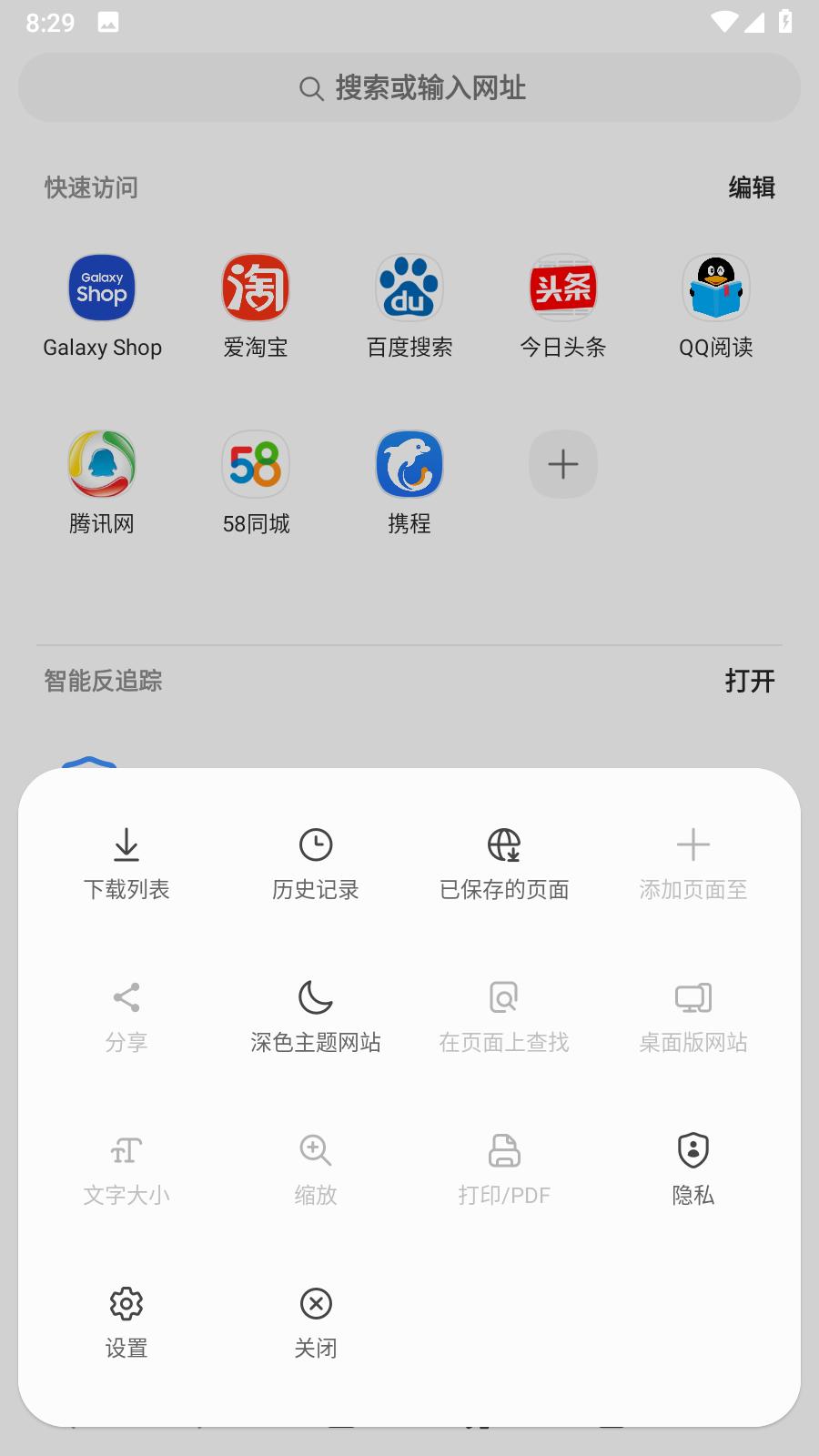Open the QQ阅读 shortcut
The width and height of the screenshot is (819, 1456).
(716, 307)
